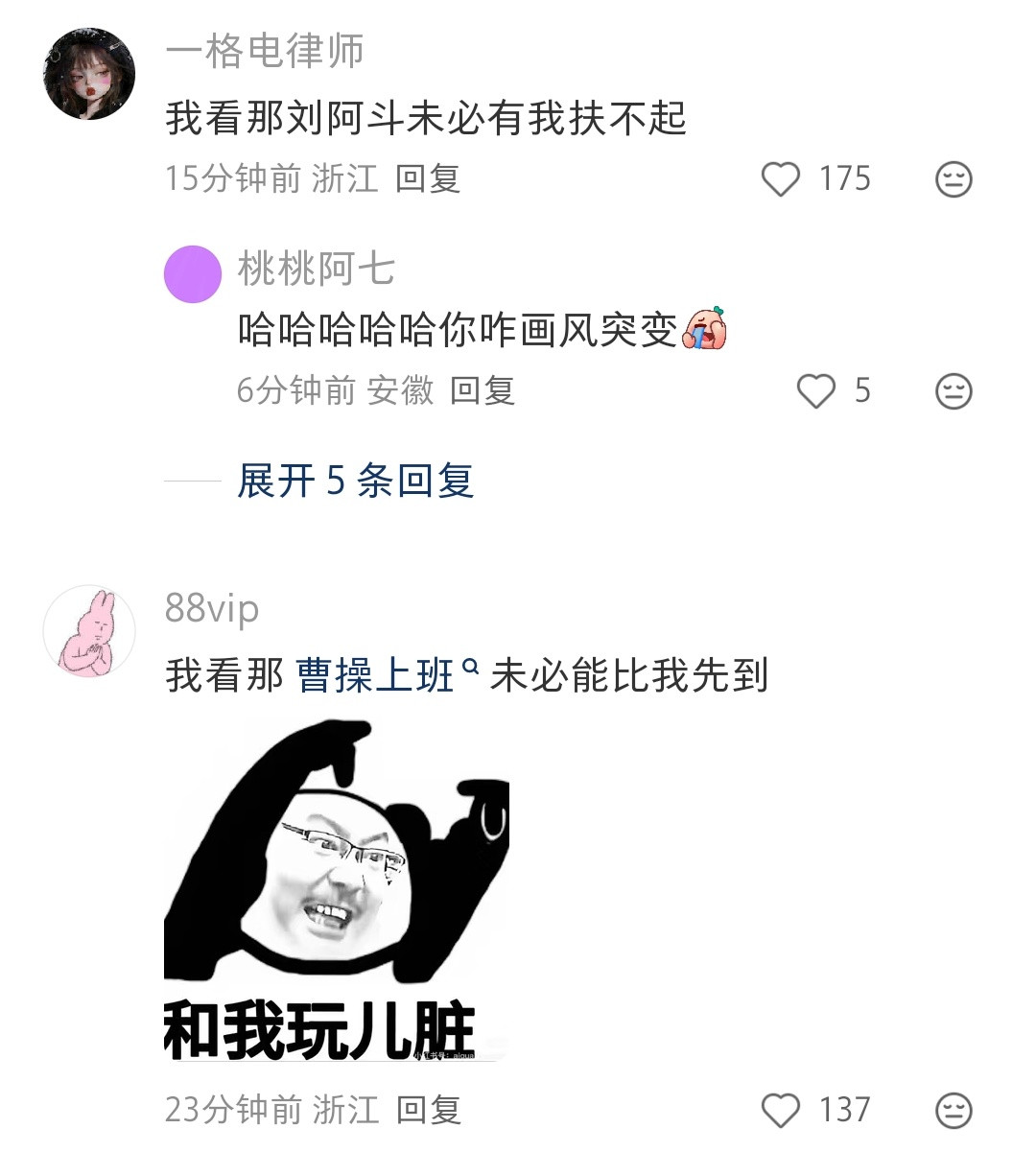Reply to 桃桃阿七 via 回复 link
The image size is (1036, 1152).
click(x=483, y=391)
